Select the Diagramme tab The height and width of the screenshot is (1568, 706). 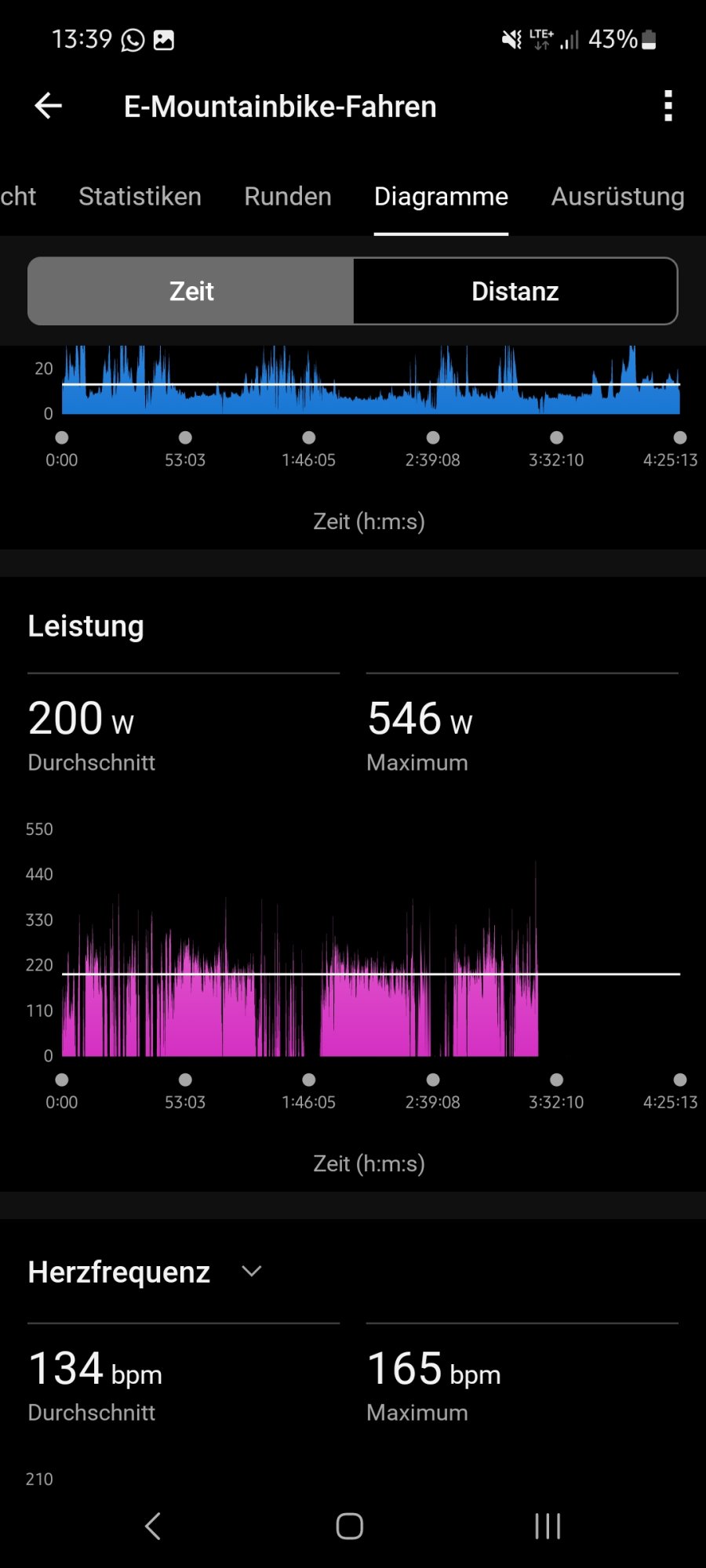click(x=441, y=197)
